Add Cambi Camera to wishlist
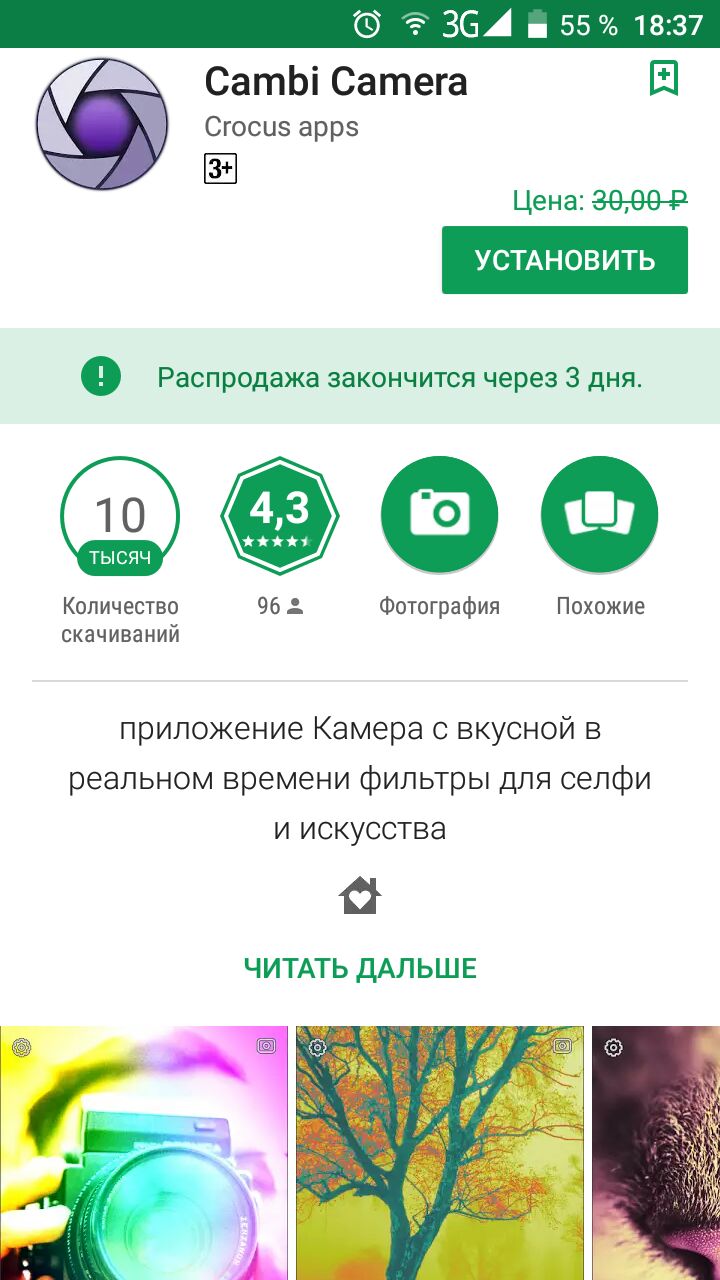This screenshot has height=1280, width=720. [663, 78]
